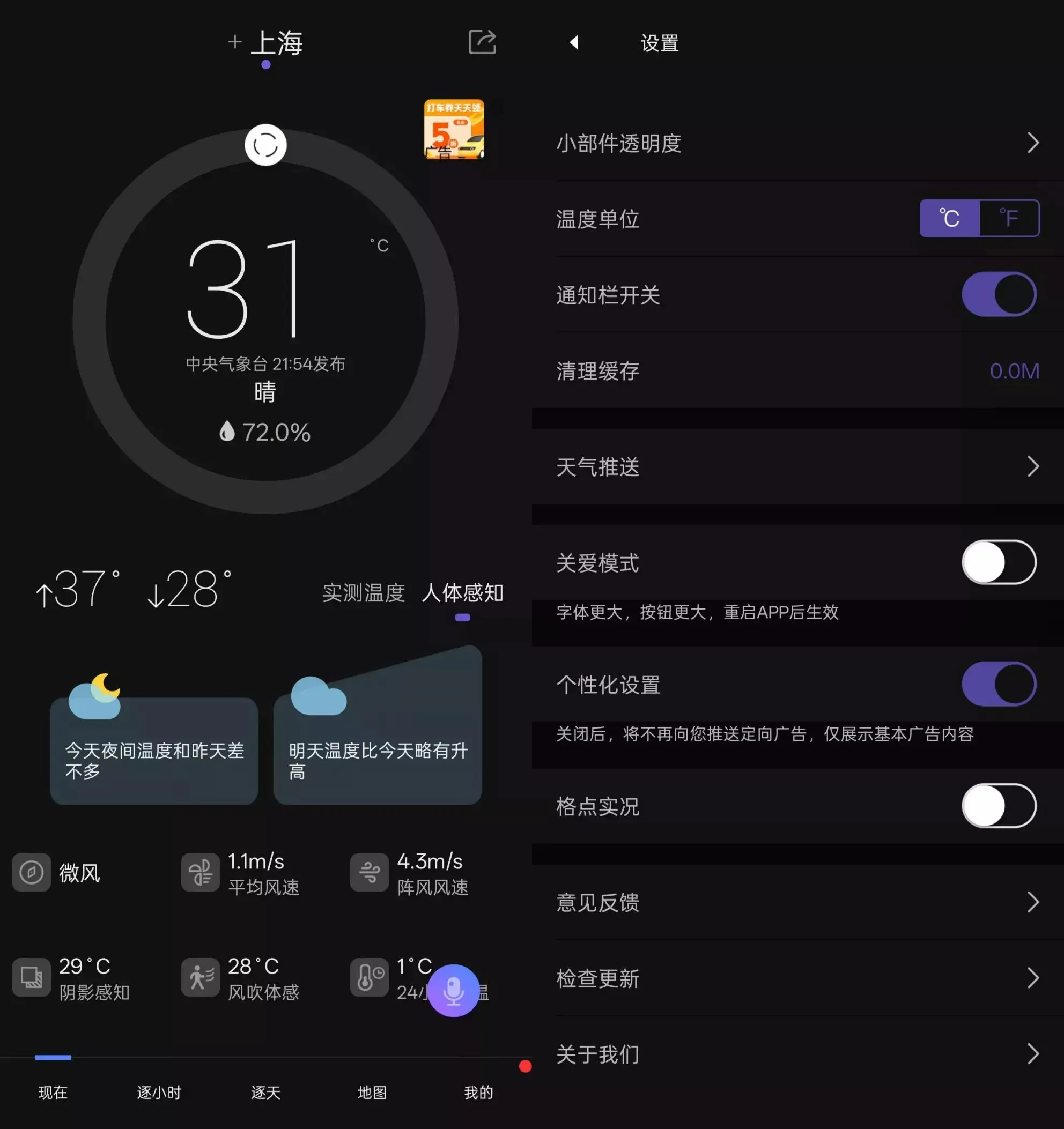Open 意见反馈 feedback page

pyautogui.click(x=795, y=903)
